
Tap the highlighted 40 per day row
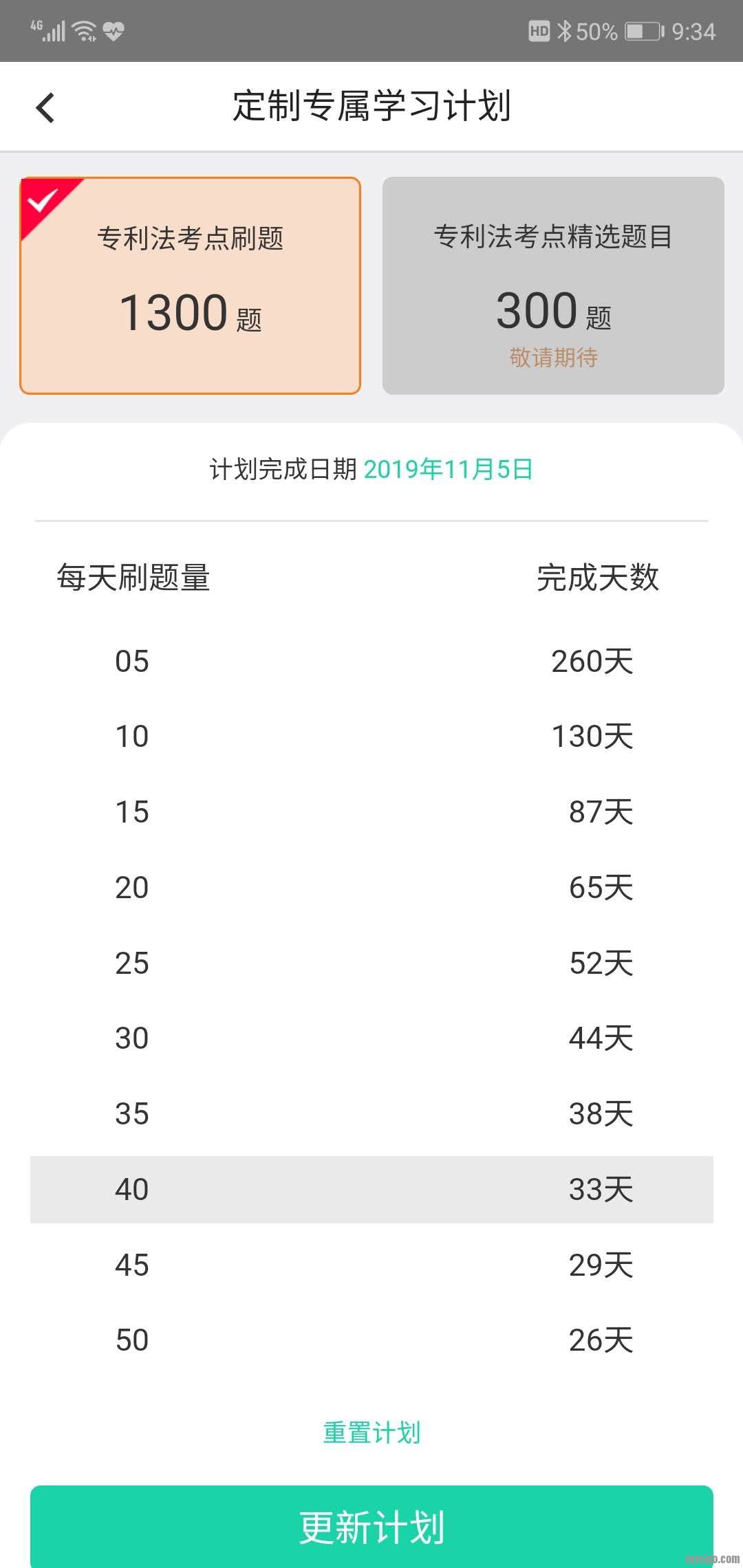(371, 1190)
